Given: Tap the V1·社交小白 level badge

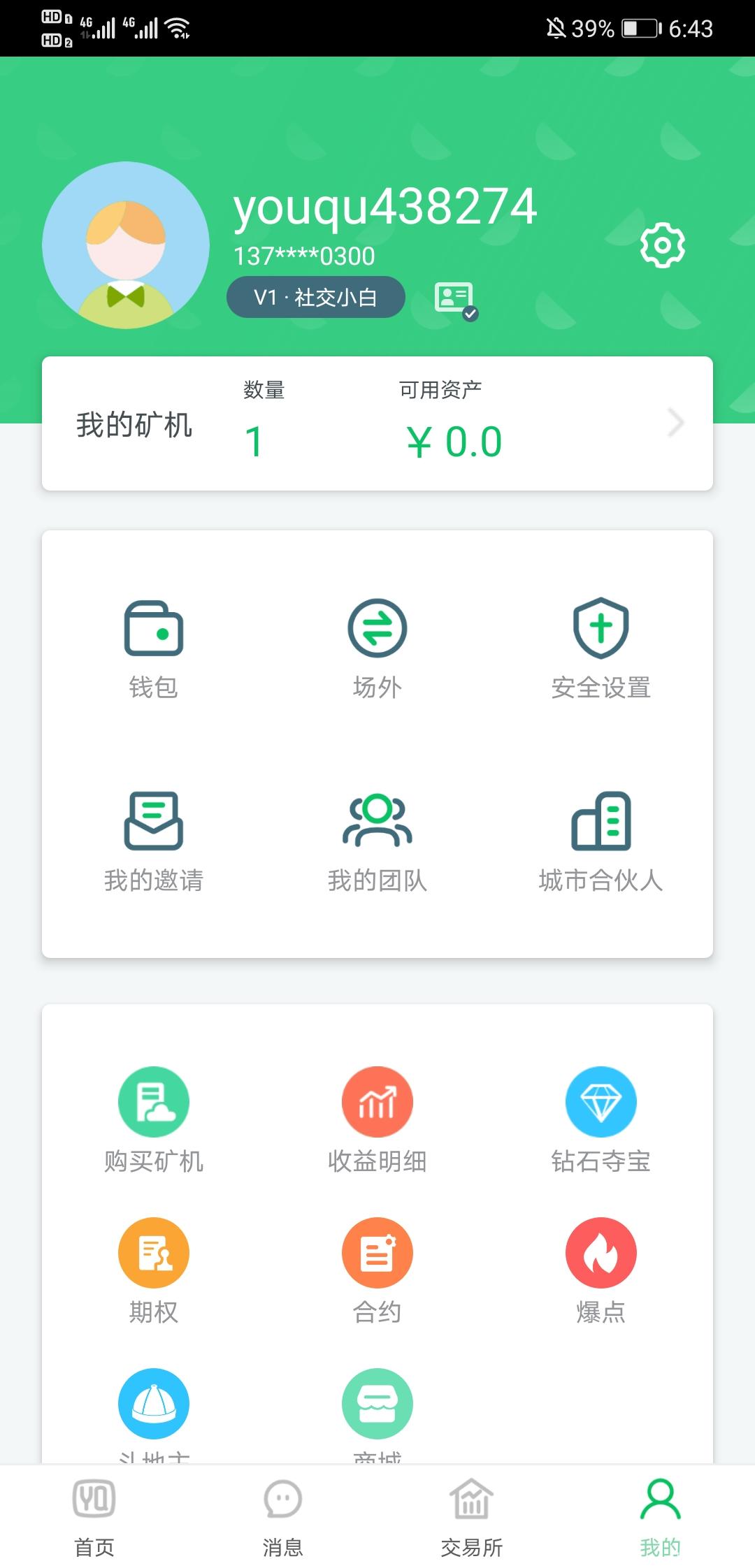Looking at the screenshot, I should pyautogui.click(x=316, y=297).
